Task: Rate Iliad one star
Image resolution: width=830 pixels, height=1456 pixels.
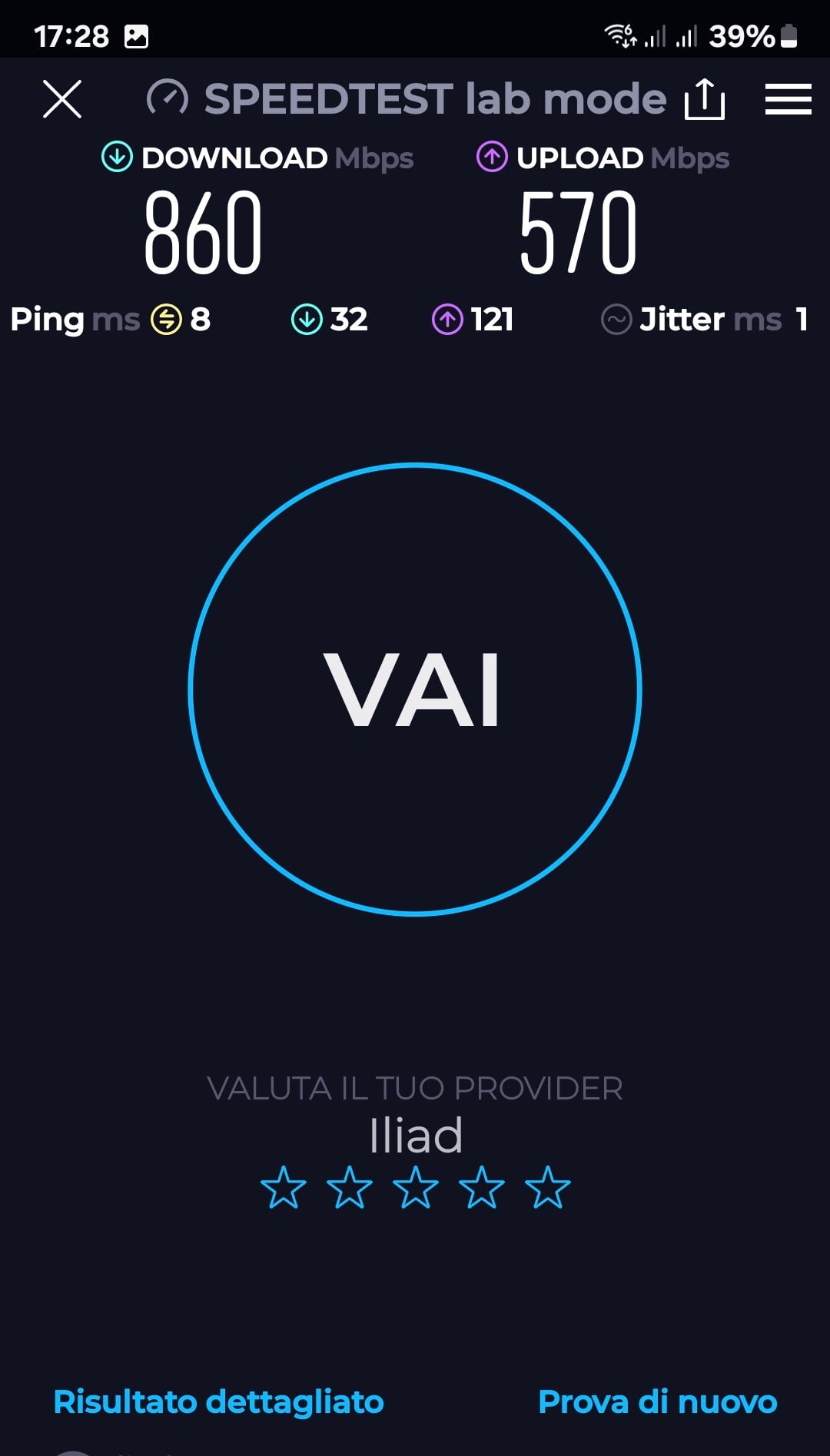Action: [284, 1187]
